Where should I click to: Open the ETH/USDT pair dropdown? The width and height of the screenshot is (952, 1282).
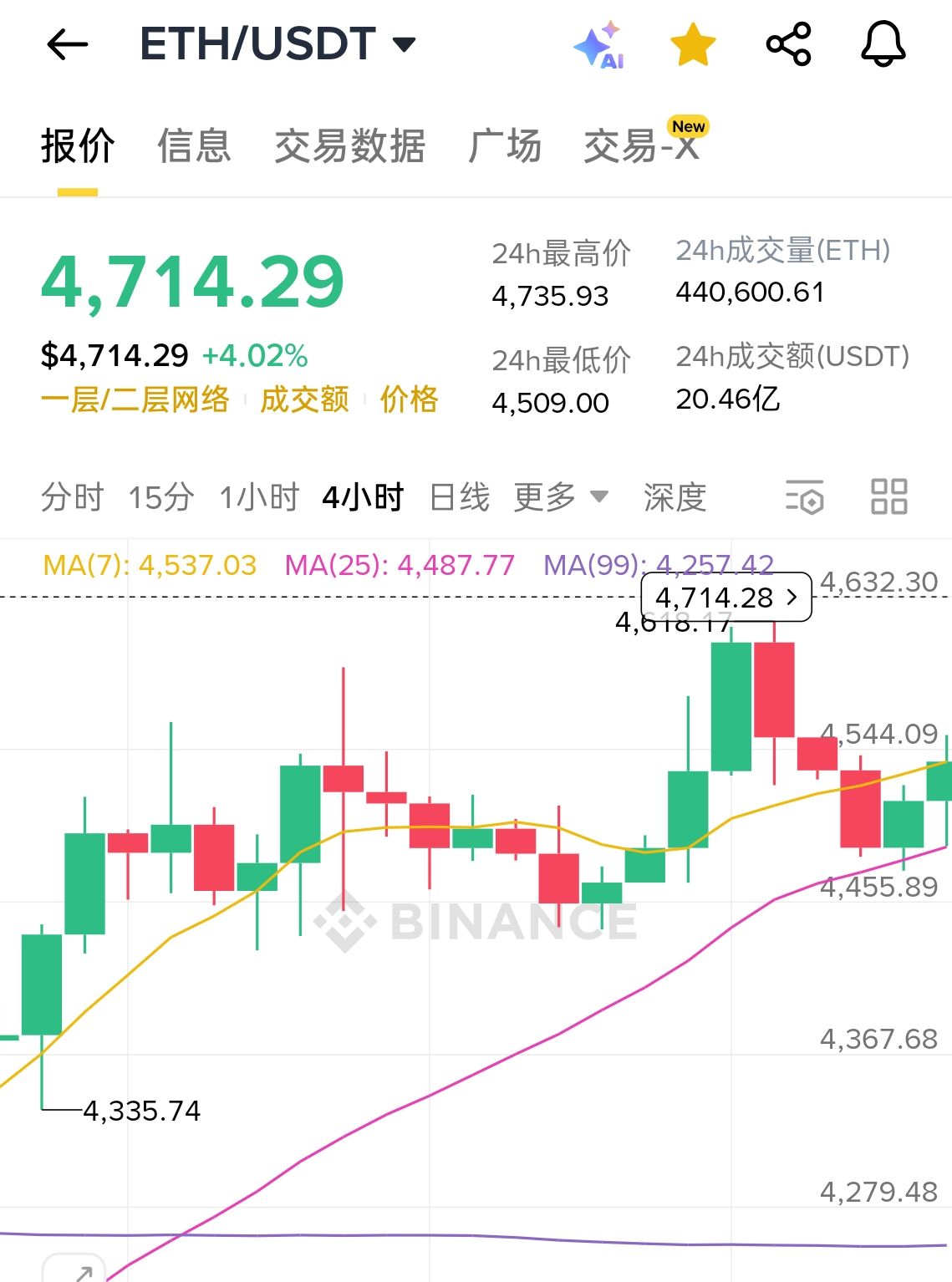click(277, 44)
